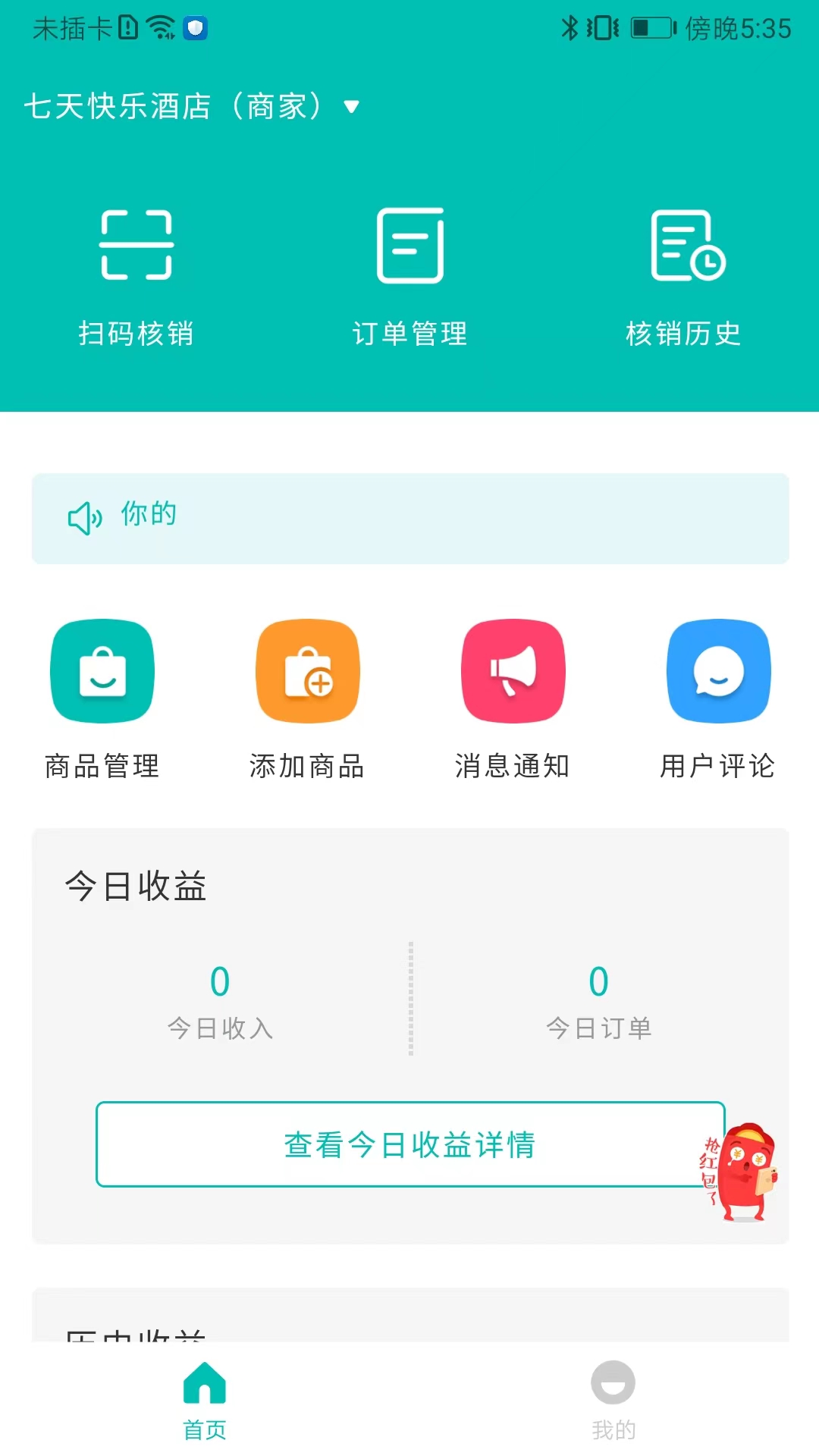Tap the orange 添加商品 add-product icon
The image size is (819, 1456).
307,670
